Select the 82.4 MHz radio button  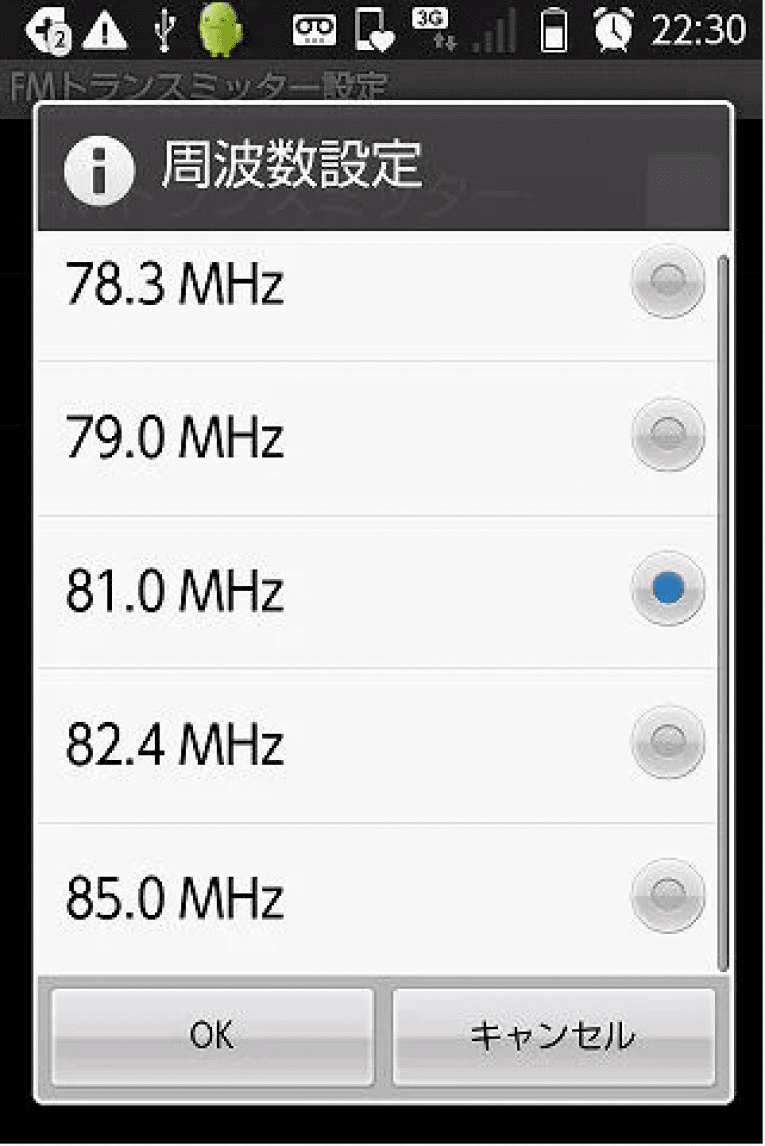point(668,739)
